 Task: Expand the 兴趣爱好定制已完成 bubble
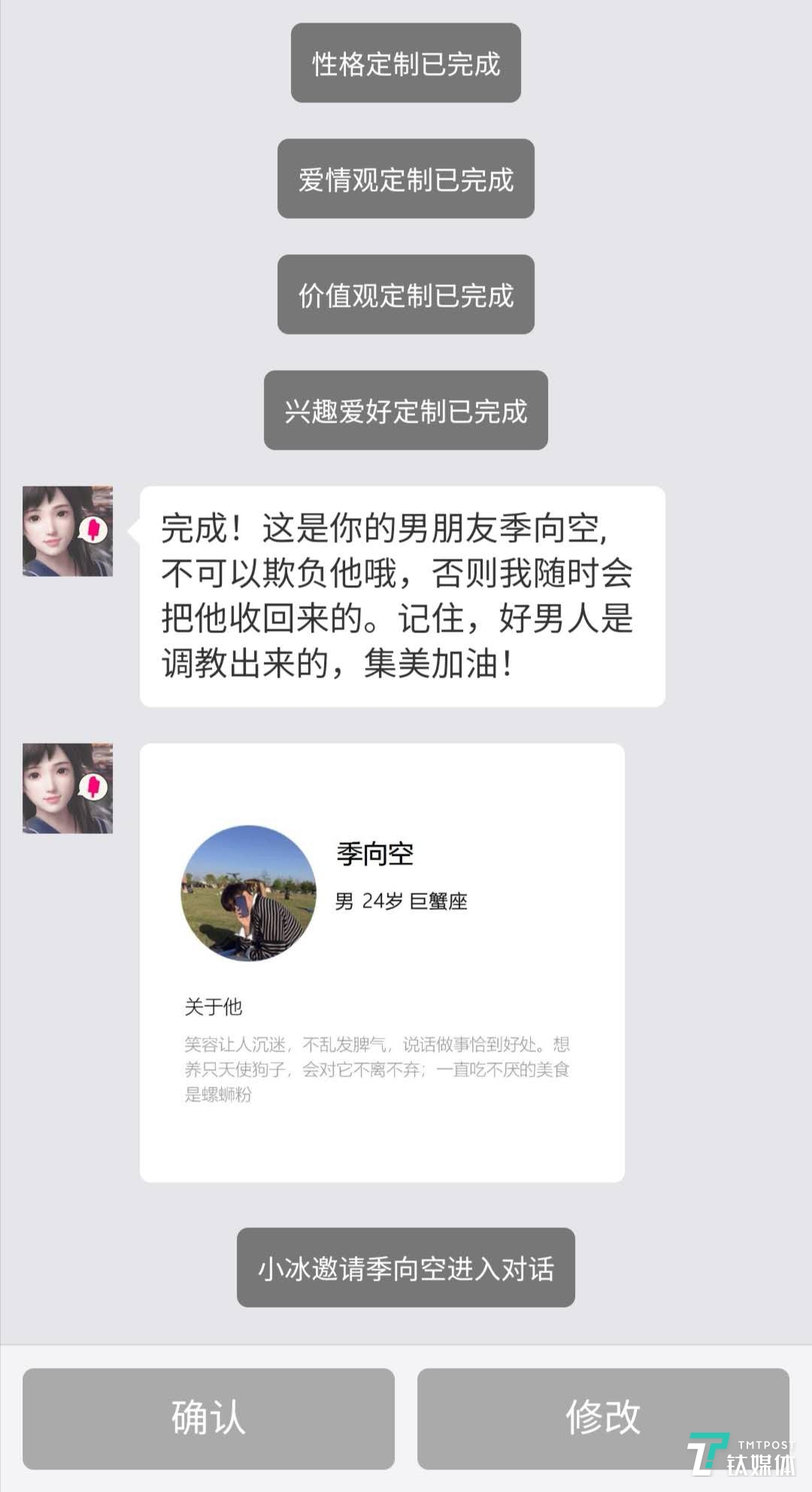click(x=406, y=411)
